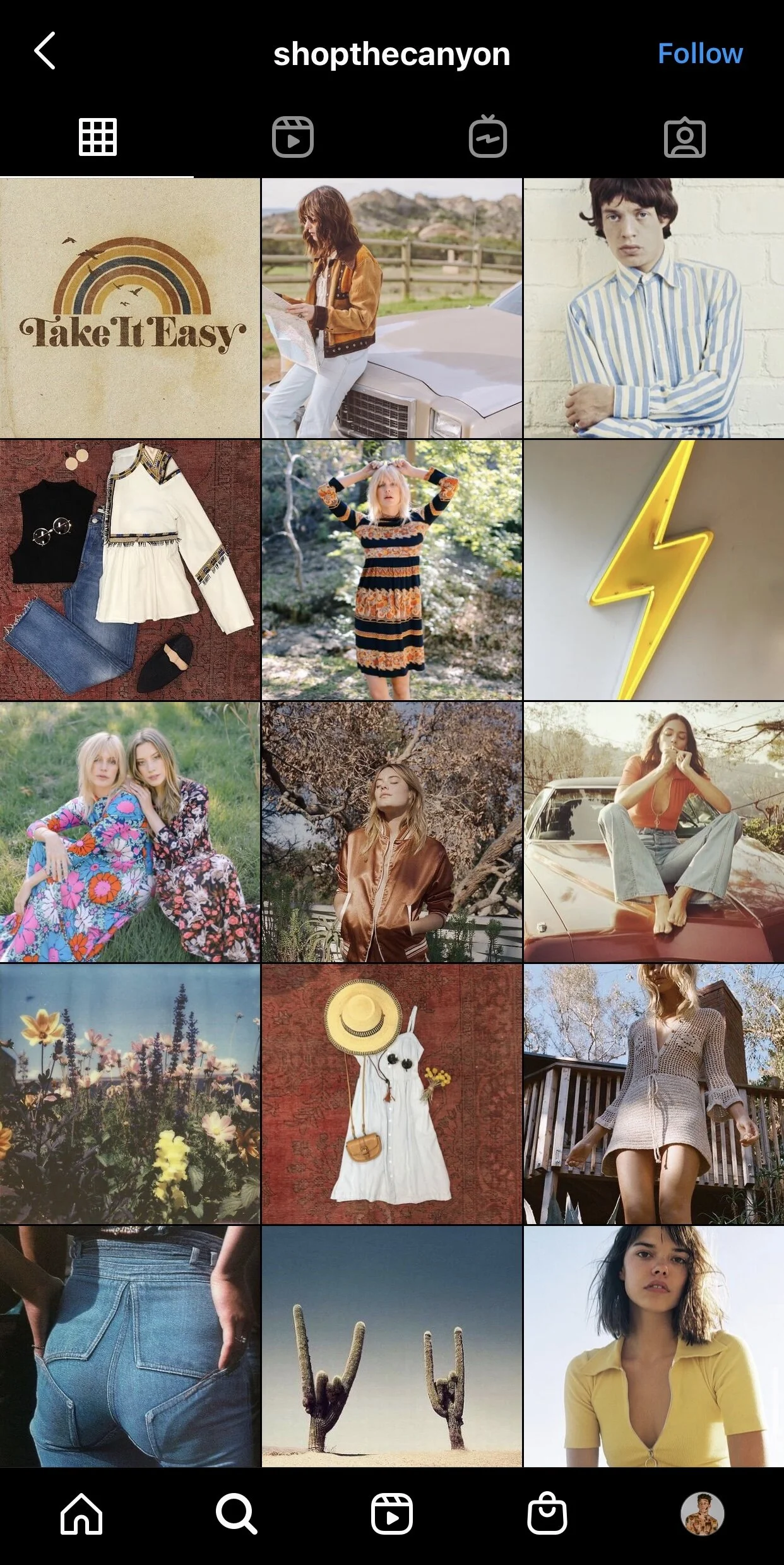The height and width of the screenshot is (1565, 784).
Task: Open my profile from avatar icon
Action: point(702,1514)
